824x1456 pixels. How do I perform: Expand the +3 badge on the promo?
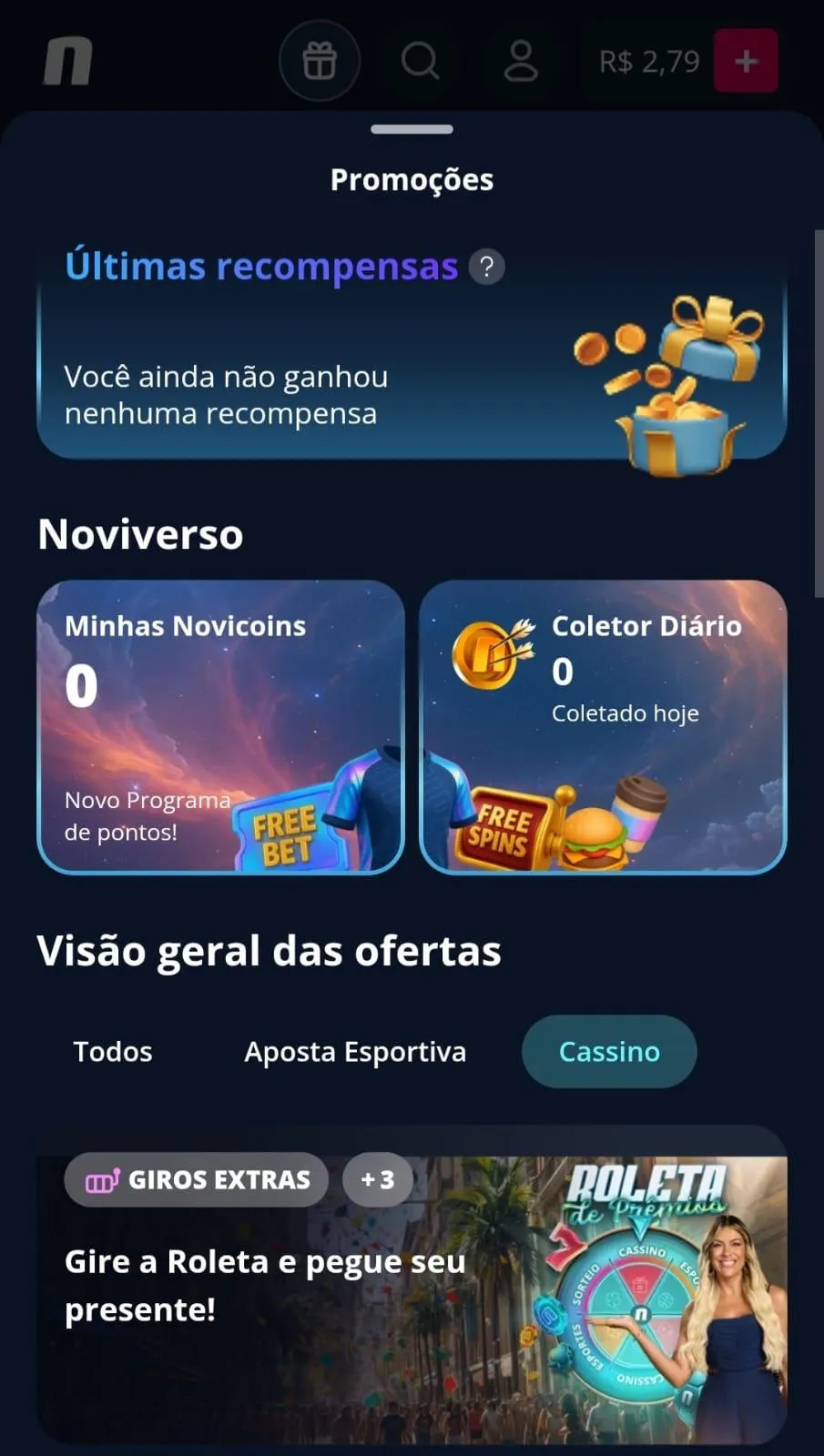376,1179
